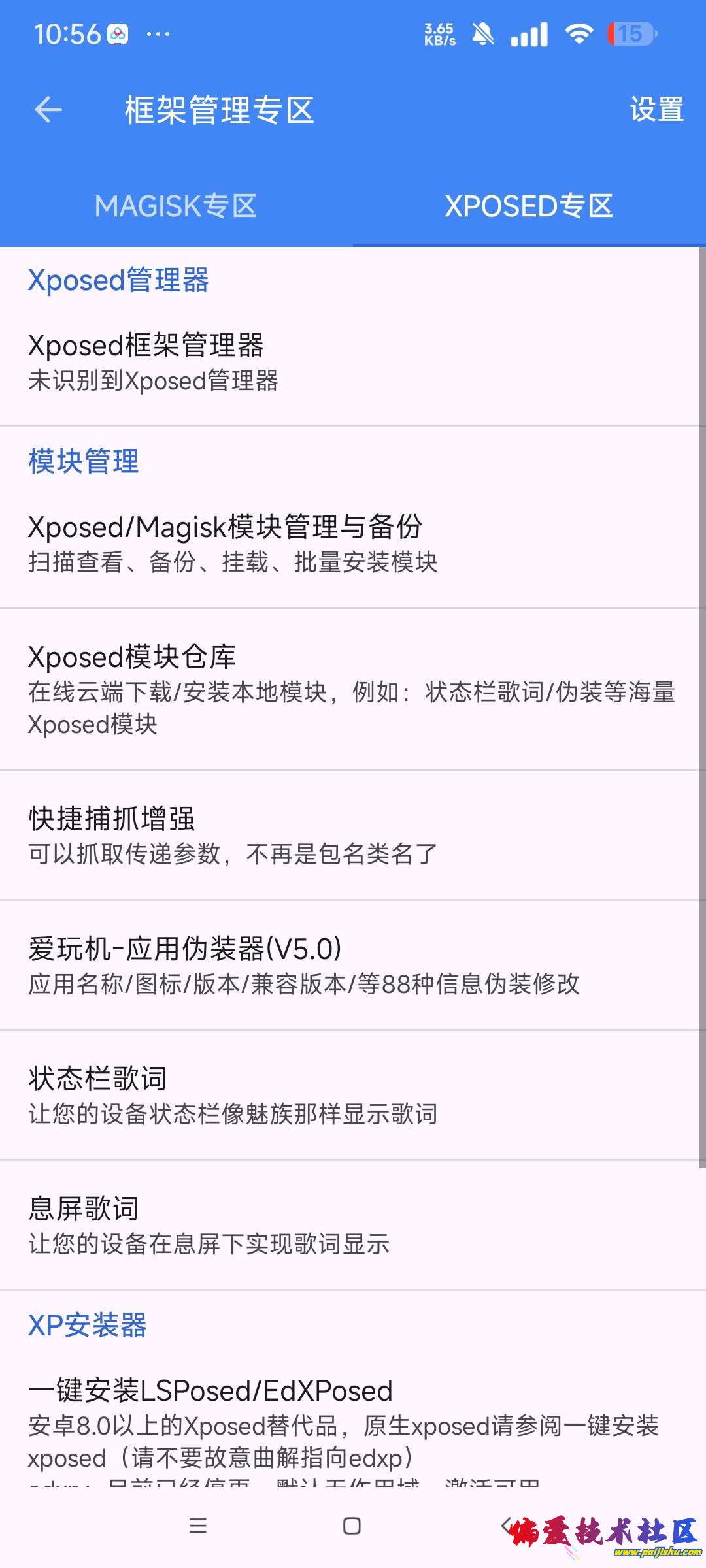Go back using the top-left arrow

48,110
